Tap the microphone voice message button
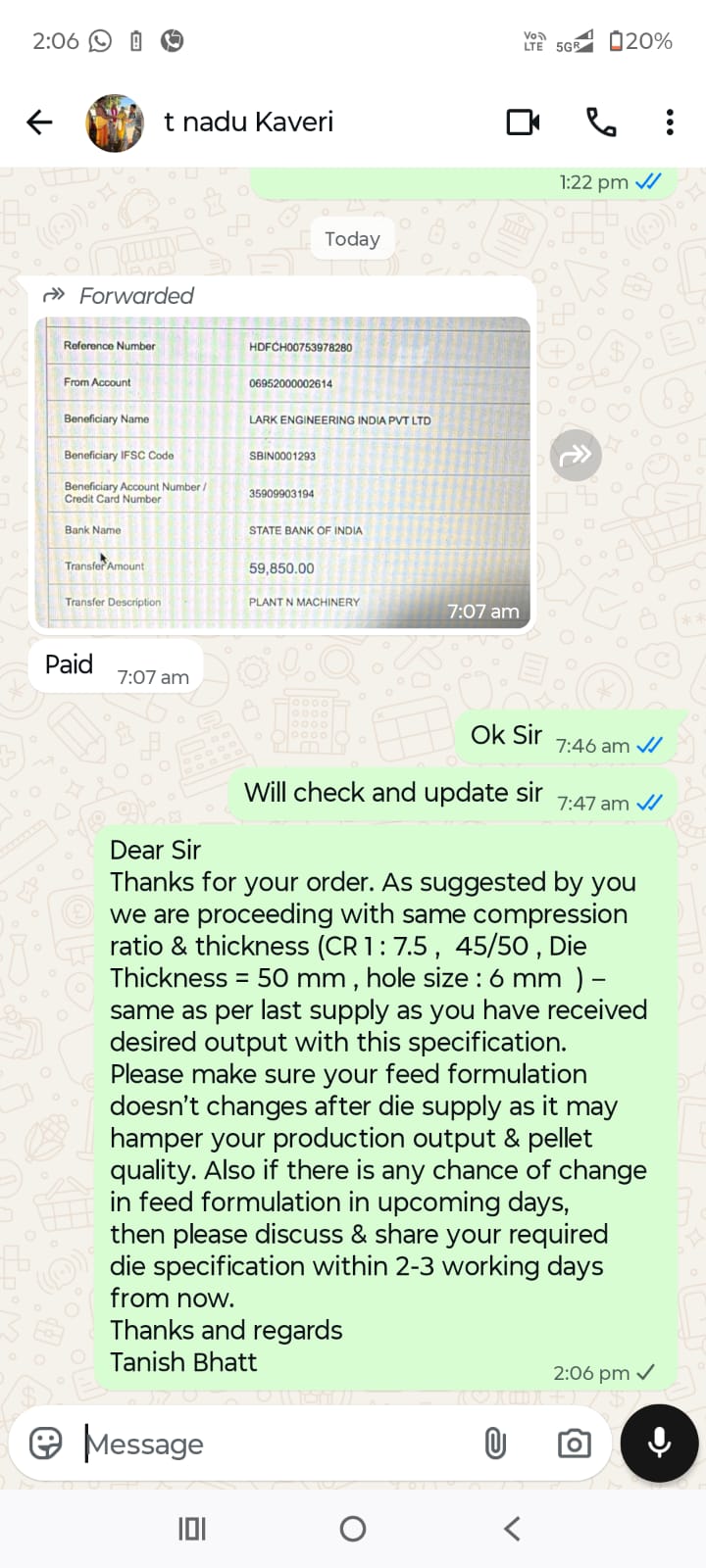Screen dimensions: 706x1568 click(659, 1443)
